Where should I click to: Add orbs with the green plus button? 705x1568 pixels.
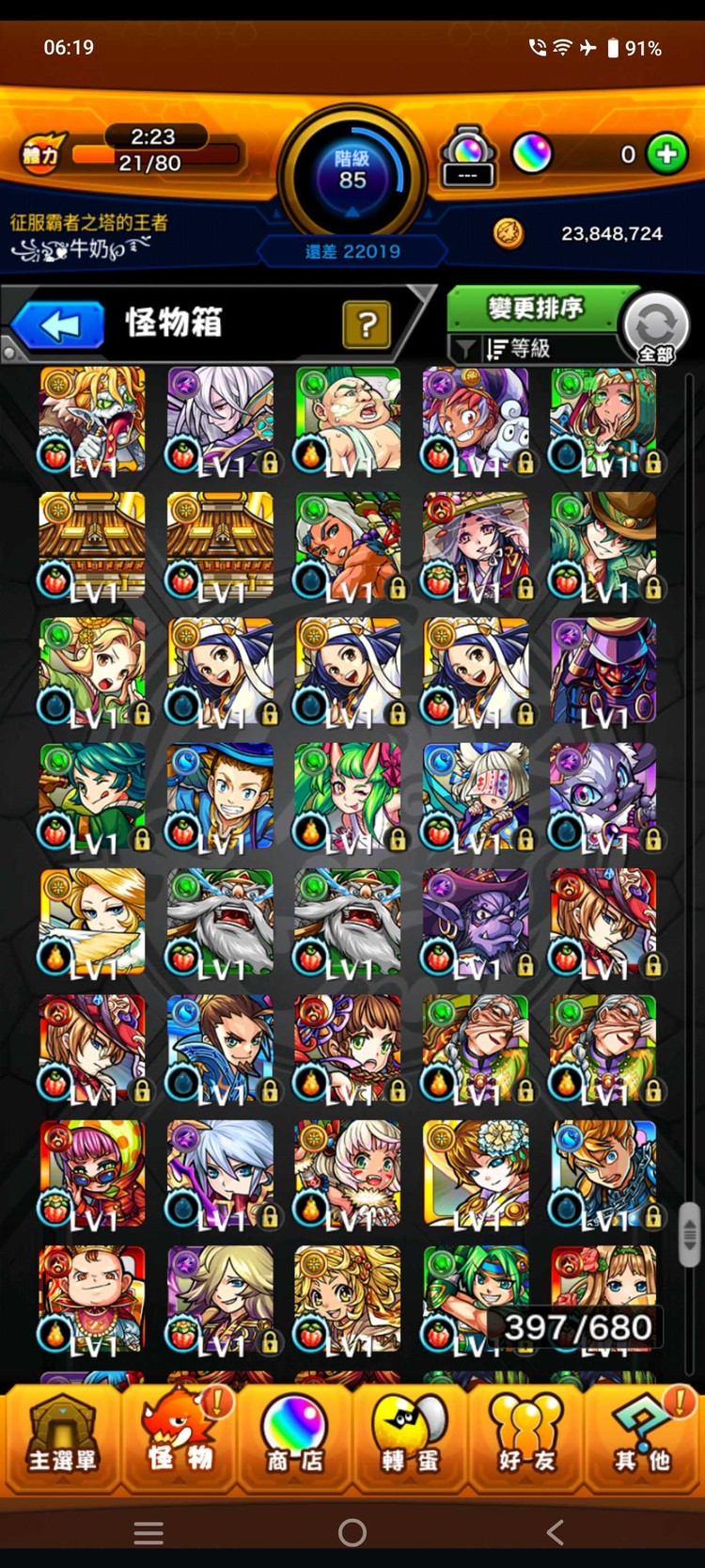[x=666, y=154]
